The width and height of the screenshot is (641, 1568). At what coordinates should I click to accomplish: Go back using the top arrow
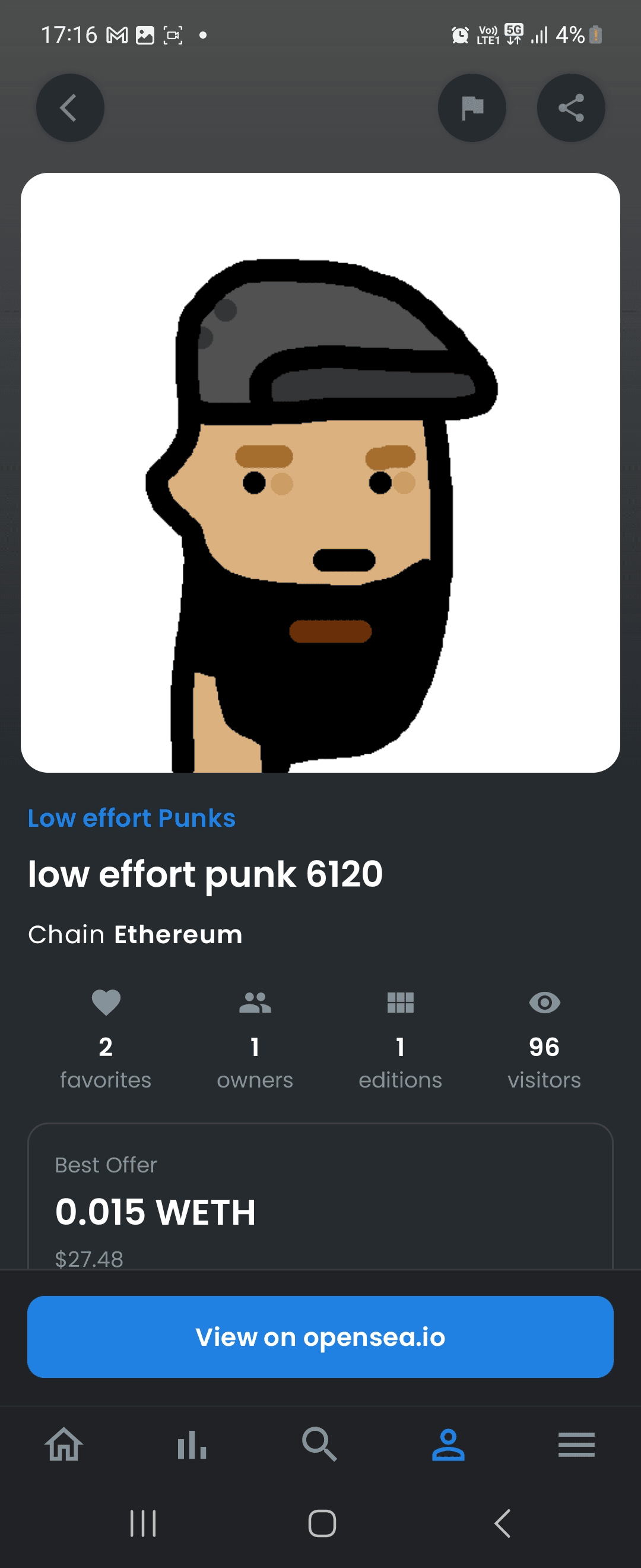(x=70, y=108)
